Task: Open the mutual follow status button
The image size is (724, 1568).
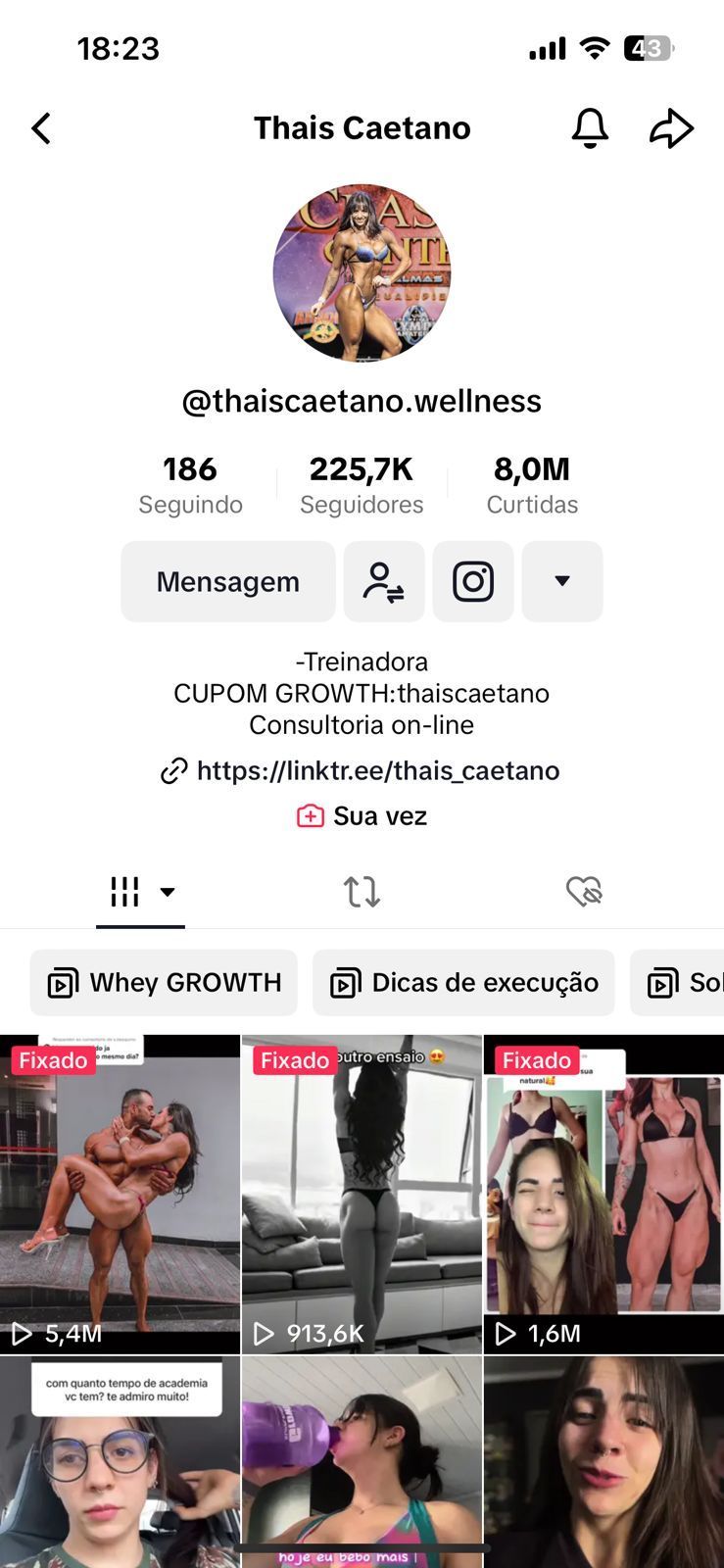Action: click(x=383, y=581)
